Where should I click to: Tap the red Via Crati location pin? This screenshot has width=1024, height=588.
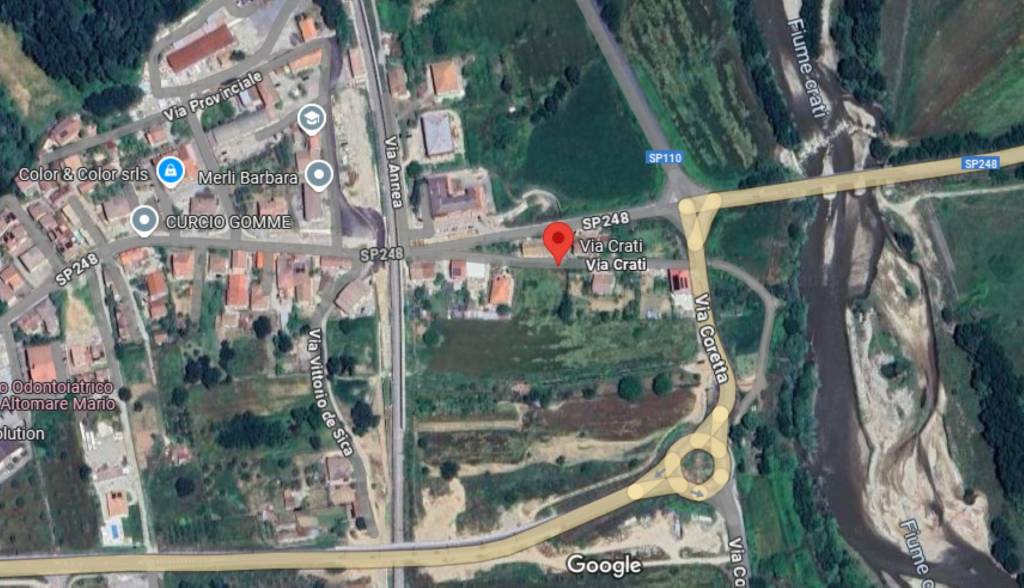[558, 241]
